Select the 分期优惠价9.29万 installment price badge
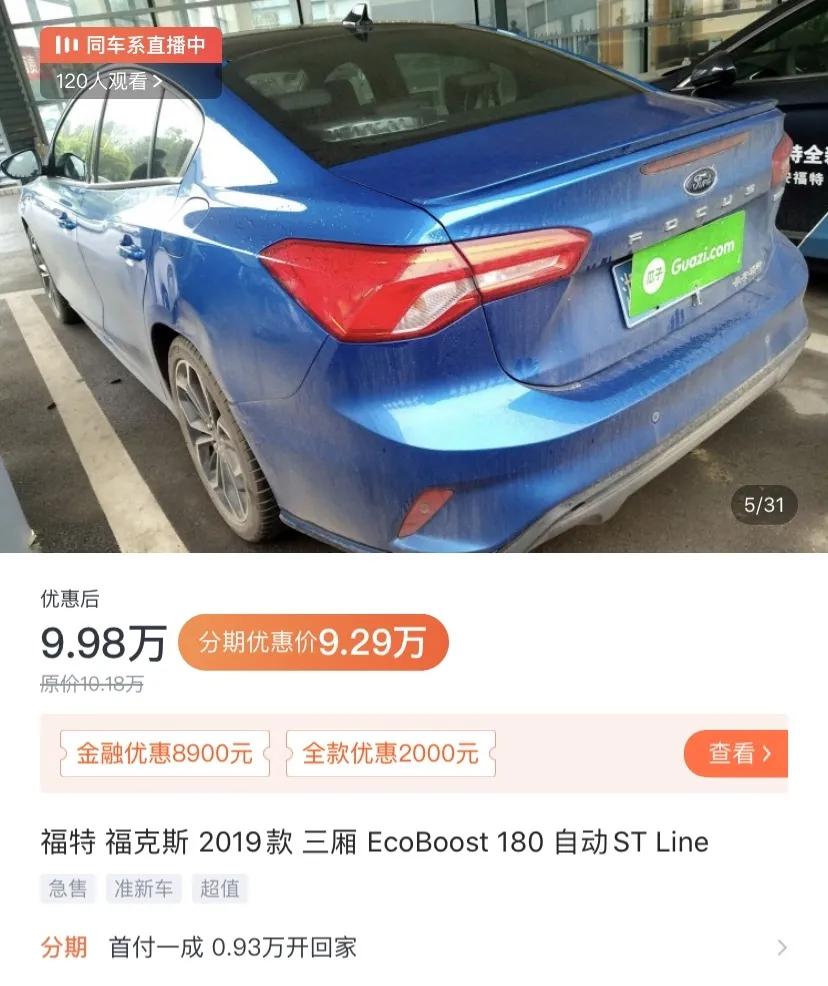Image resolution: width=828 pixels, height=986 pixels. (x=311, y=644)
